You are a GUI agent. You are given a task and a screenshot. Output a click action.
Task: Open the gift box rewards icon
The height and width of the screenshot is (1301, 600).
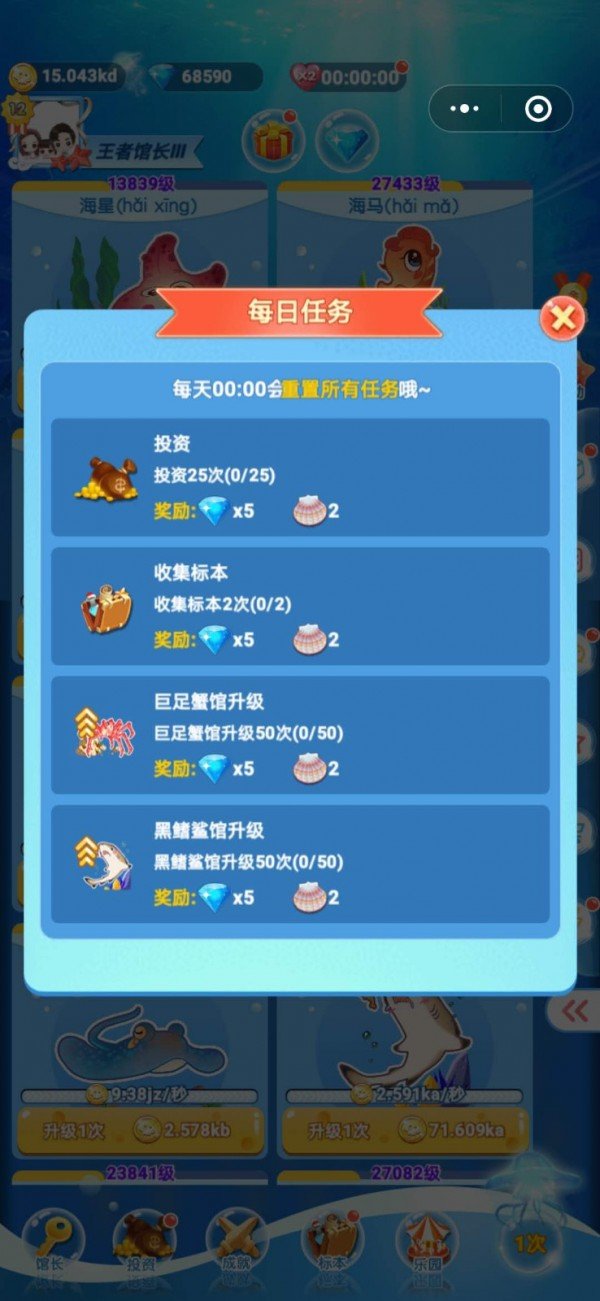pyautogui.click(x=271, y=141)
